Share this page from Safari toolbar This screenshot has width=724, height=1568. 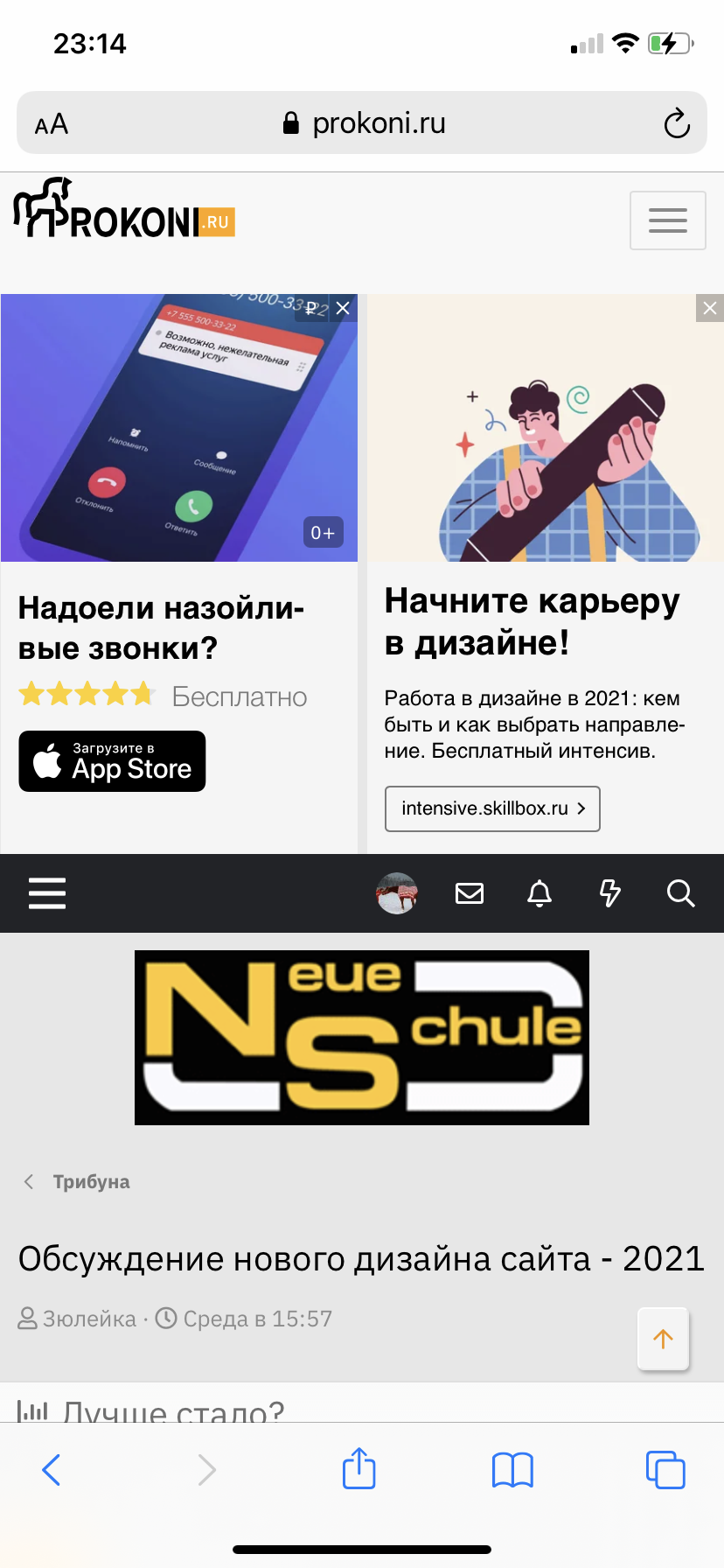coord(359,1469)
